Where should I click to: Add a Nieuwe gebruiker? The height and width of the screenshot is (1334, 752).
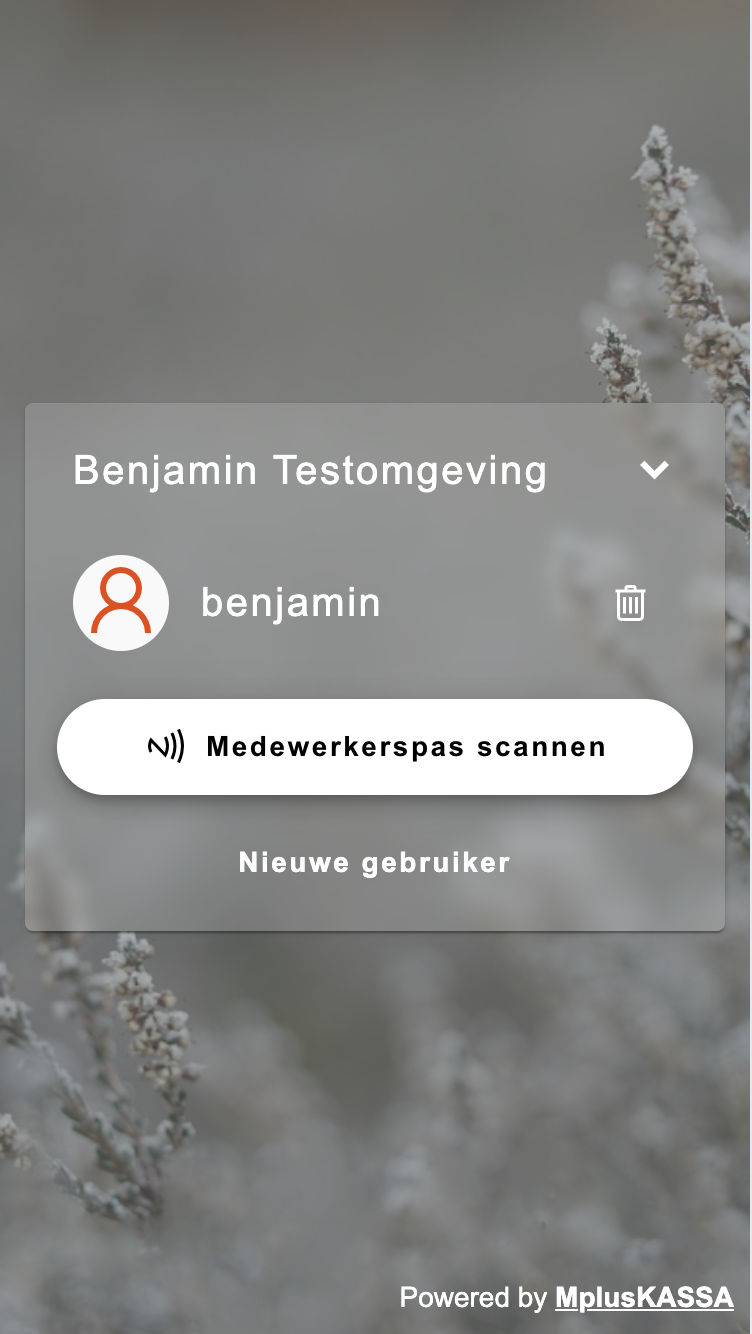(x=375, y=863)
